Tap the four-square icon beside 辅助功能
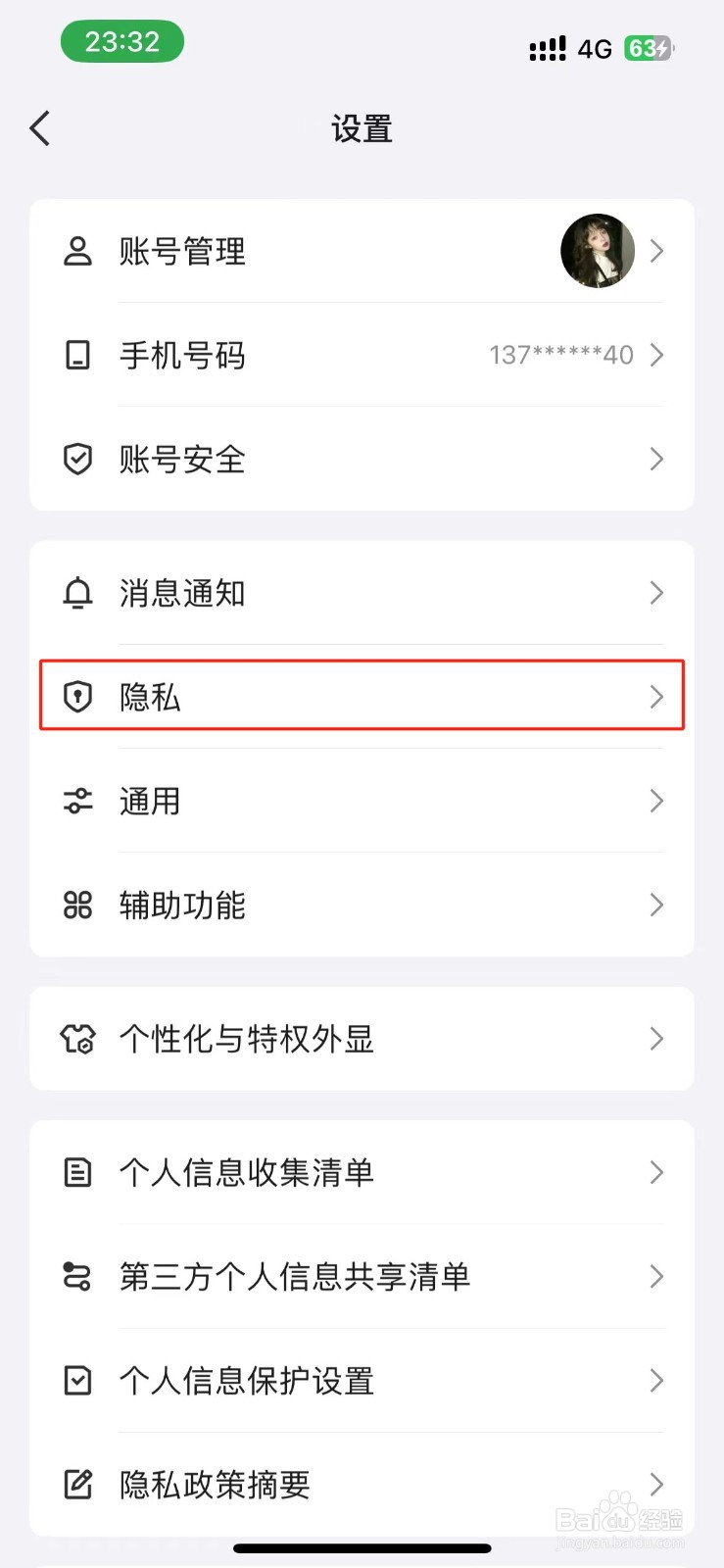724x1568 pixels. [x=78, y=905]
